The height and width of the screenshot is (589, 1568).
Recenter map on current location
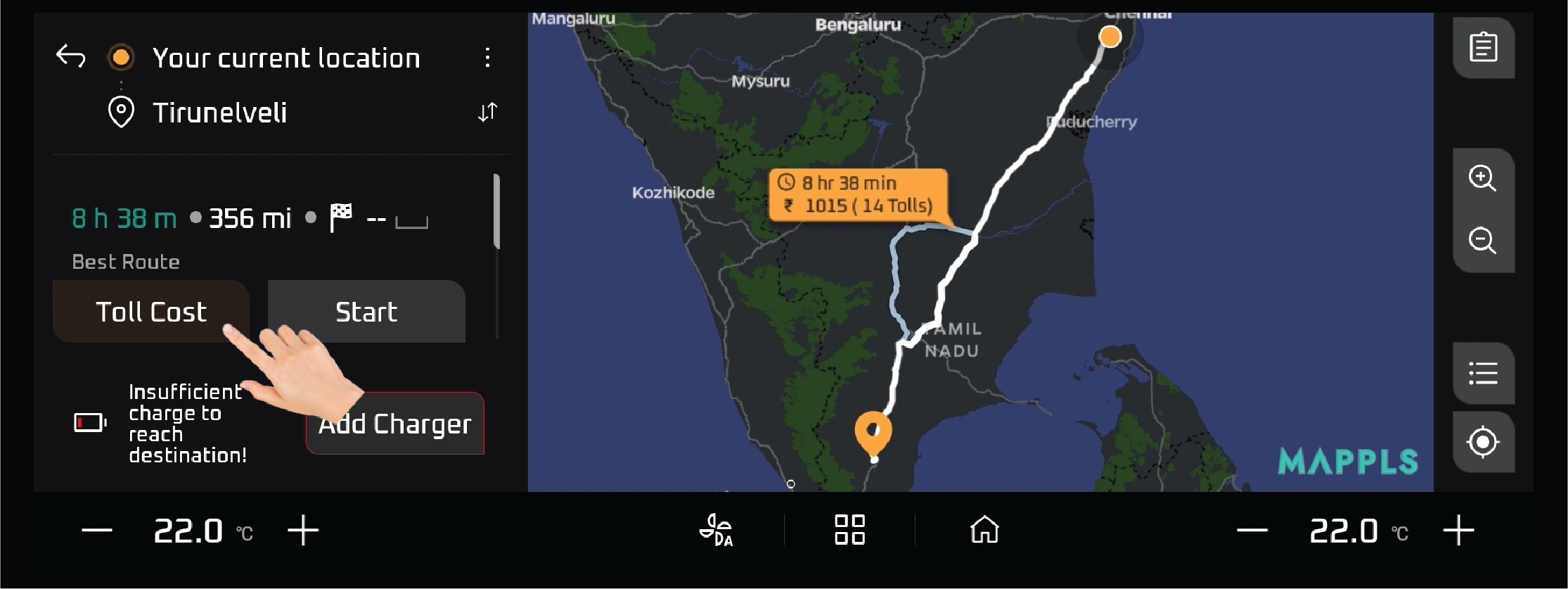(1483, 442)
